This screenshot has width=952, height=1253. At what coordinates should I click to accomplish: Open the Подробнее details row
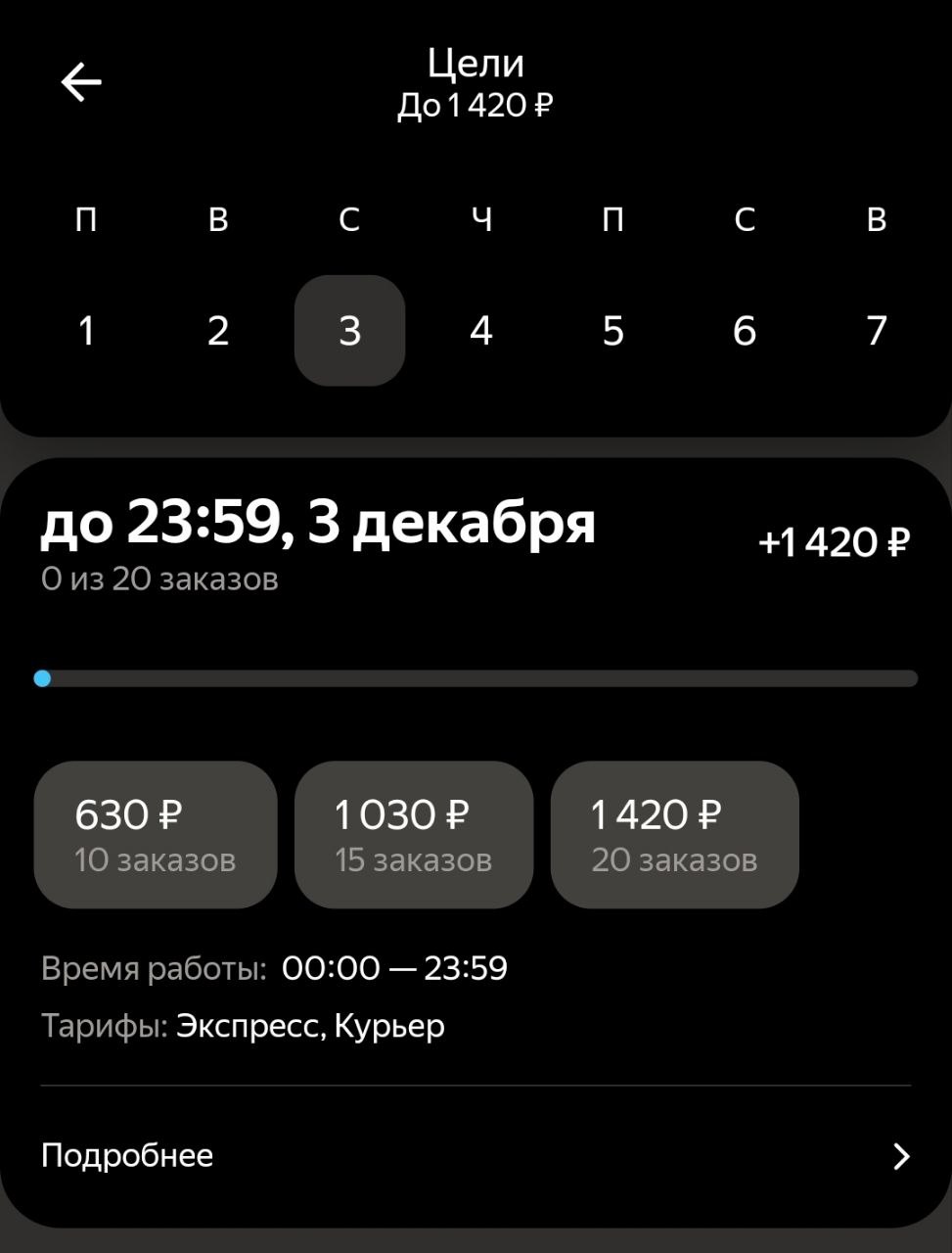click(x=476, y=1156)
